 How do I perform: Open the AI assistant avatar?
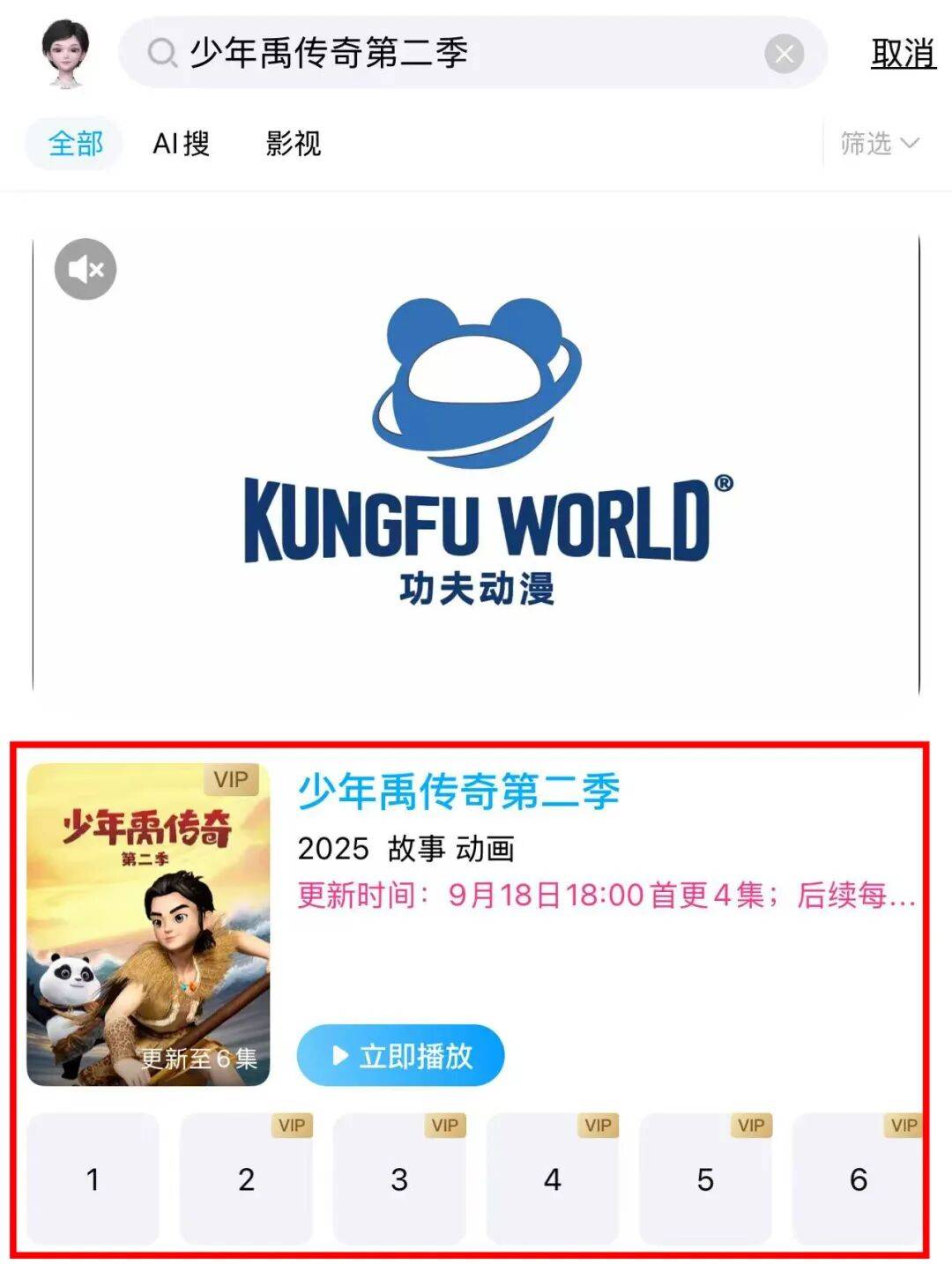66,53
